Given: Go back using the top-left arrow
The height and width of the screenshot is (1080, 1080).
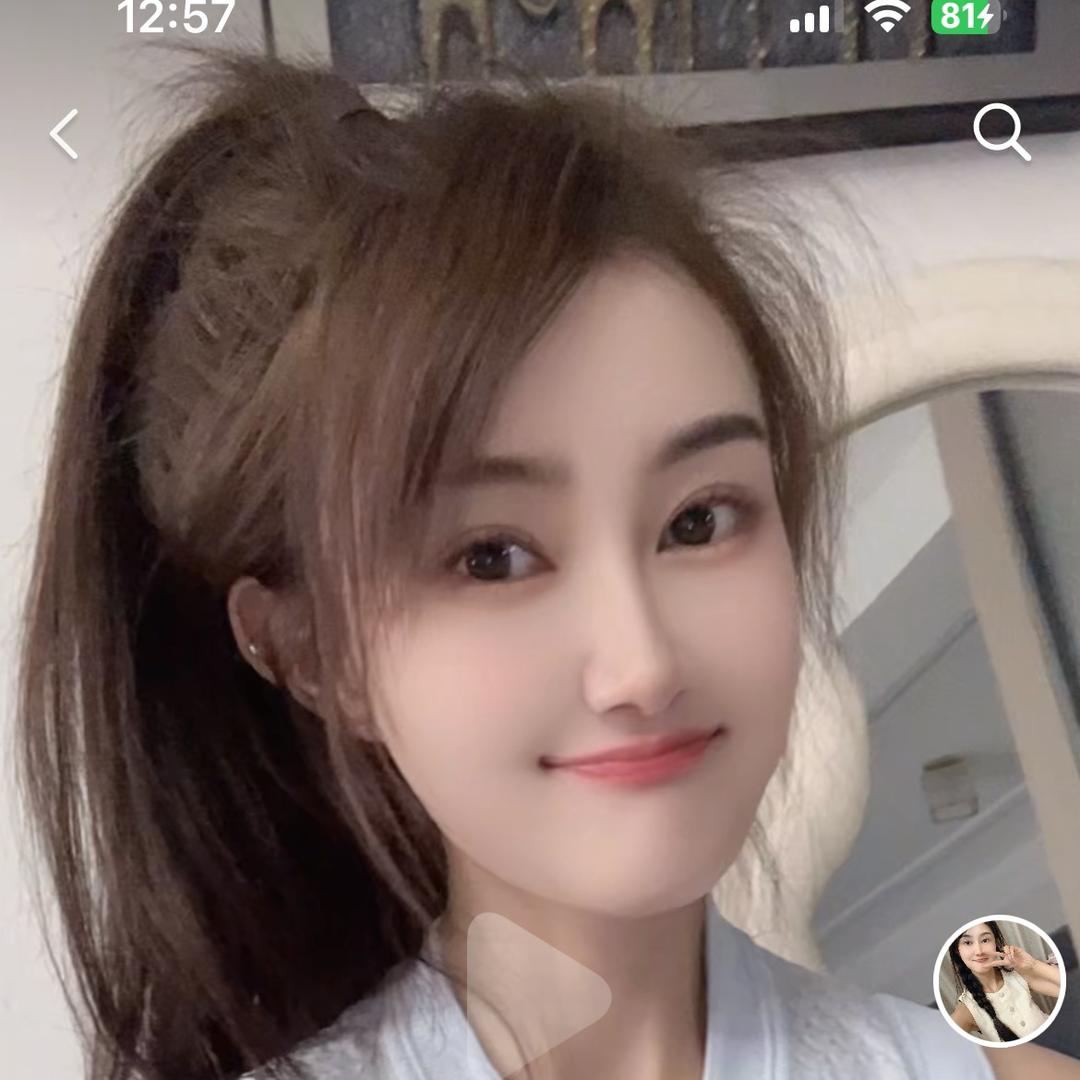Looking at the screenshot, I should point(64,135).
